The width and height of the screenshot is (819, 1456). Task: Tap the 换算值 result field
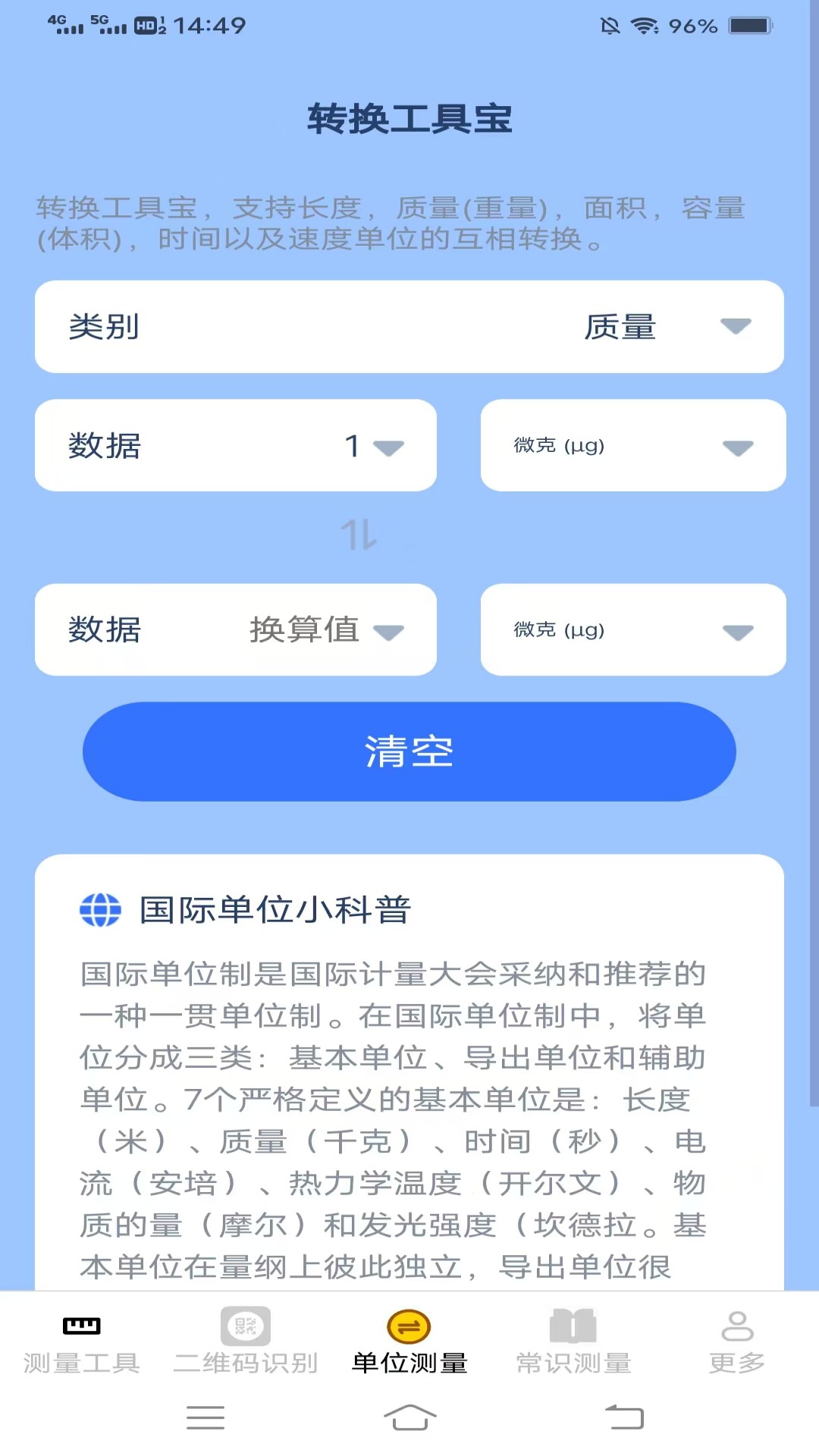[236, 629]
